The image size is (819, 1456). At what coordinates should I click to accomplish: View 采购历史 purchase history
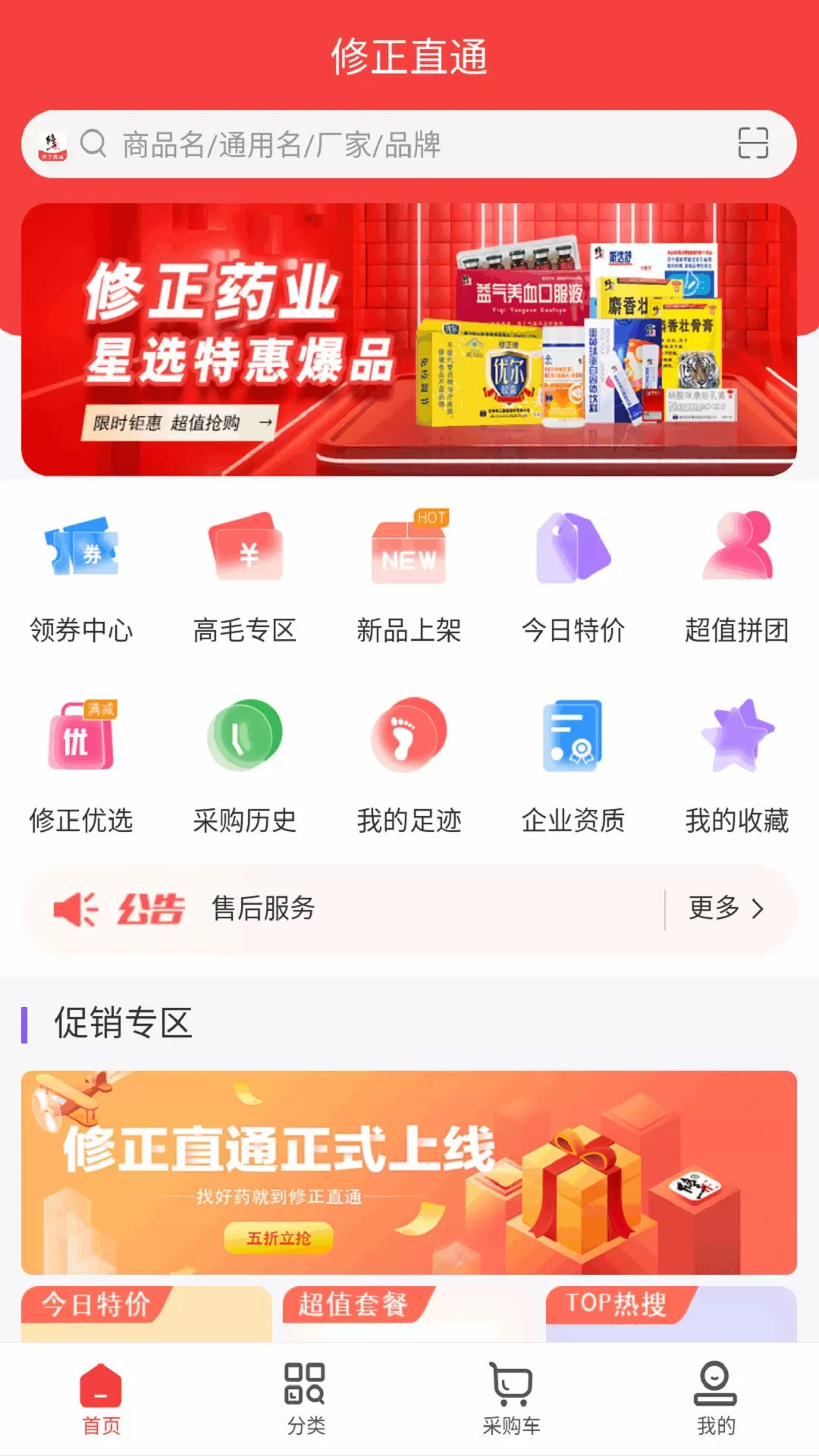(245, 767)
